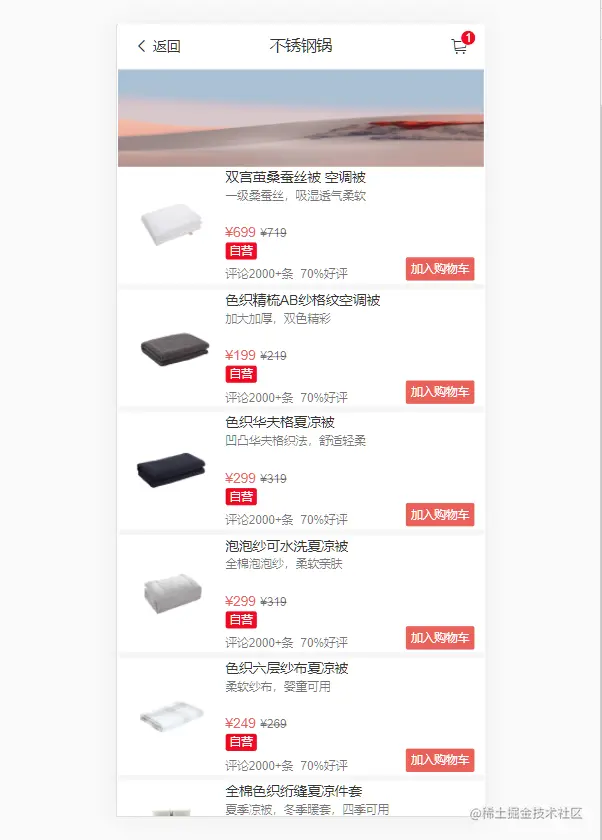Image resolution: width=602 pixels, height=840 pixels.
Task: Open the 双宫茧桑蚕丝被 空调被 product
Action: tap(295, 177)
